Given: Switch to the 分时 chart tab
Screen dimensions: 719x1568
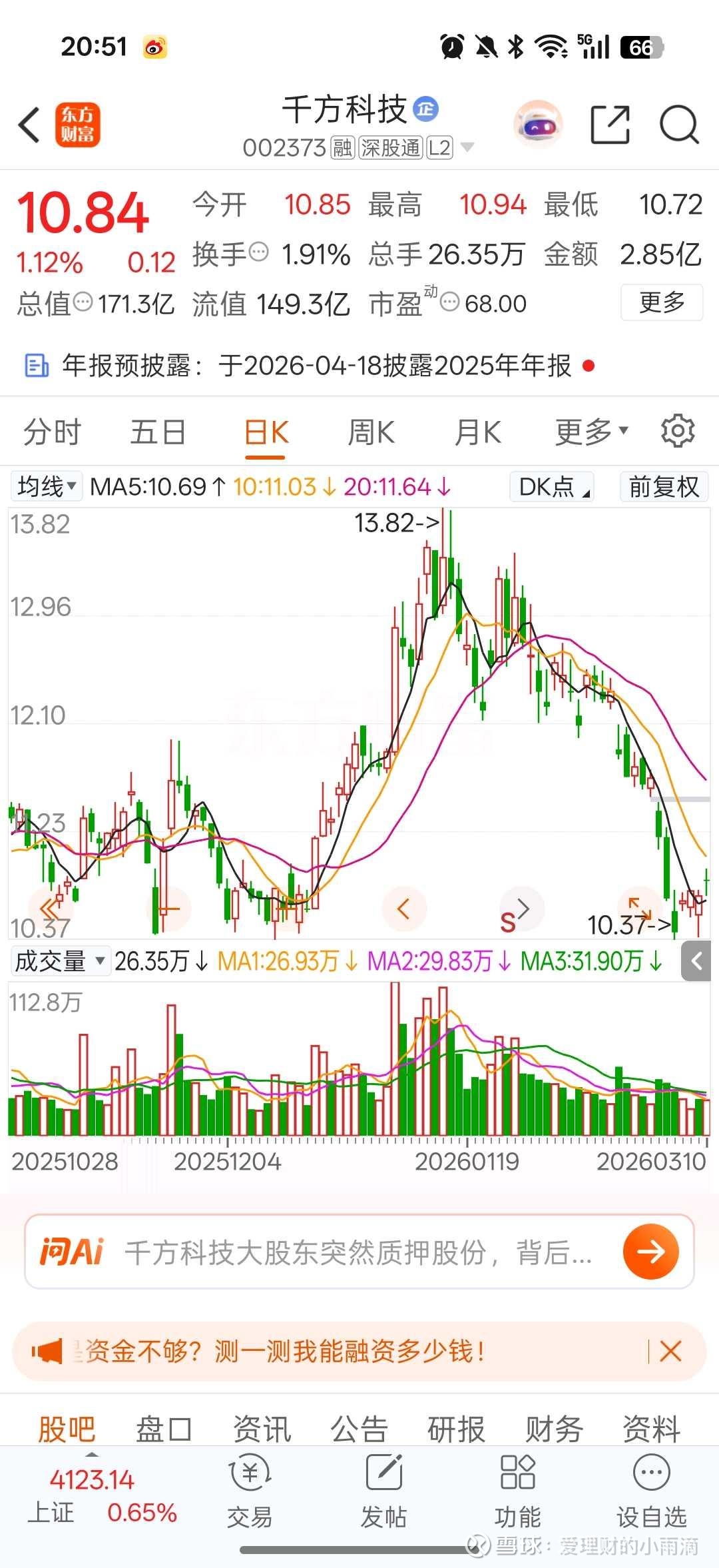Looking at the screenshot, I should coord(52,432).
